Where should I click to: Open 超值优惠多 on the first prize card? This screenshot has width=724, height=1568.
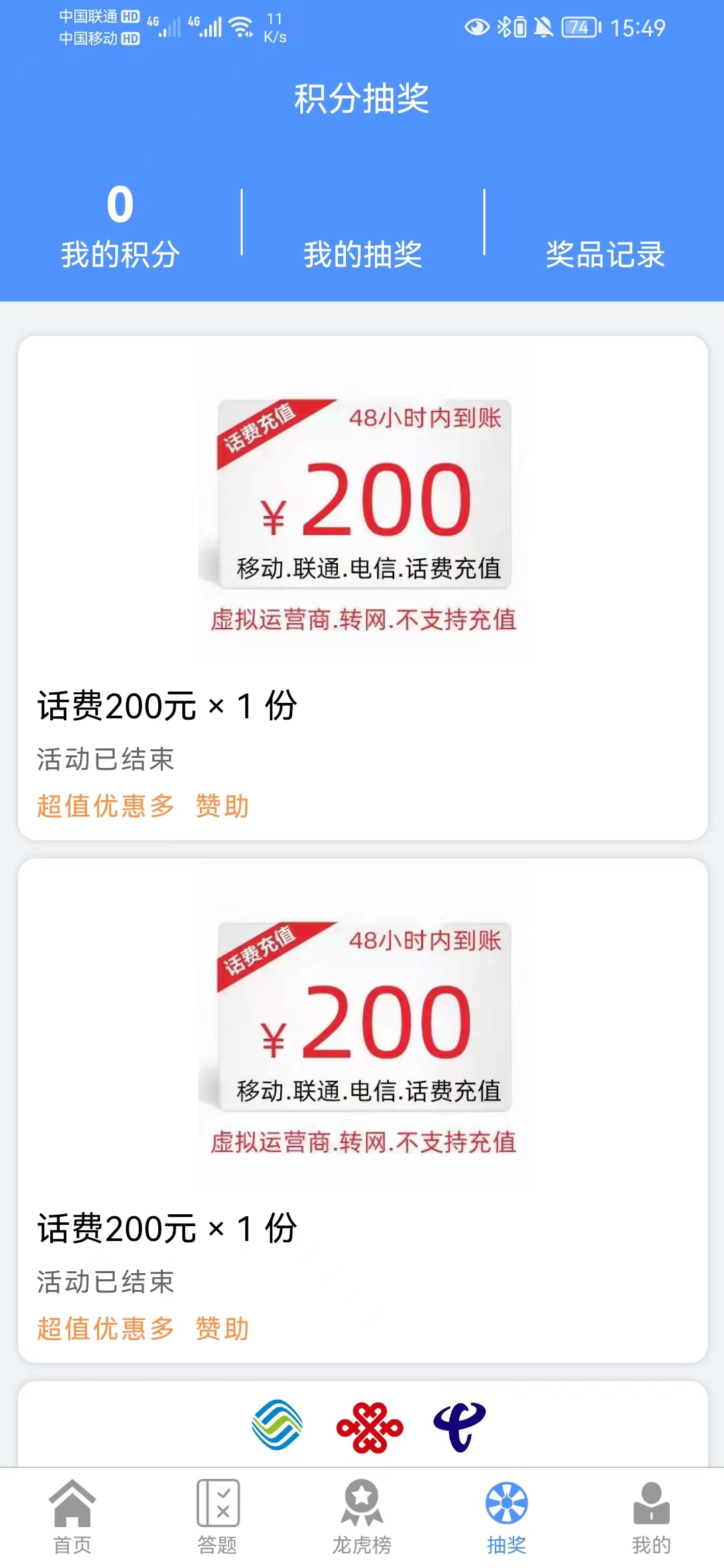click(x=105, y=807)
